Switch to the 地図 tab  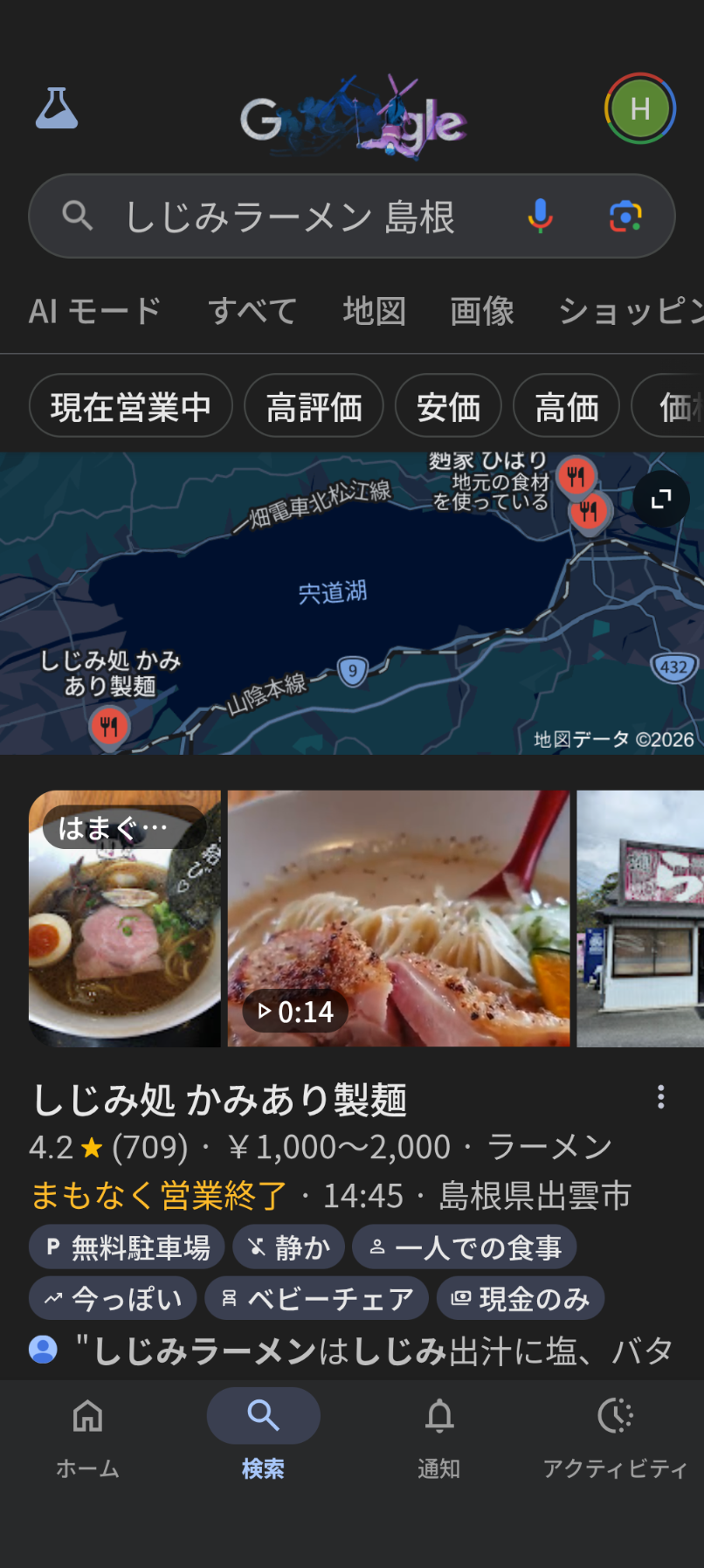[374, 311]
